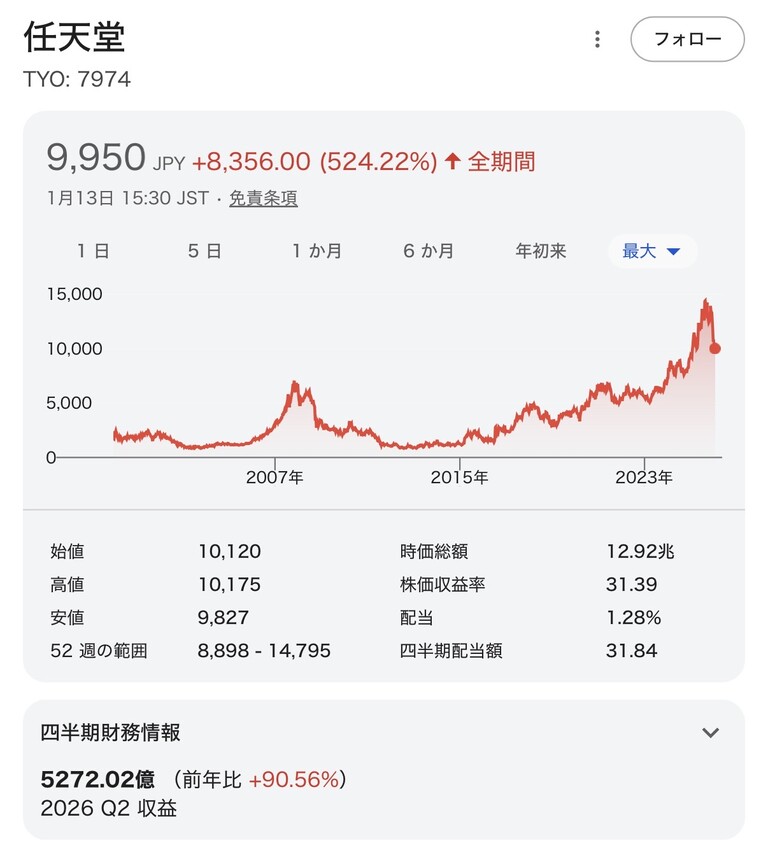Expand the 四半期財務情報 section

(710, 732)
